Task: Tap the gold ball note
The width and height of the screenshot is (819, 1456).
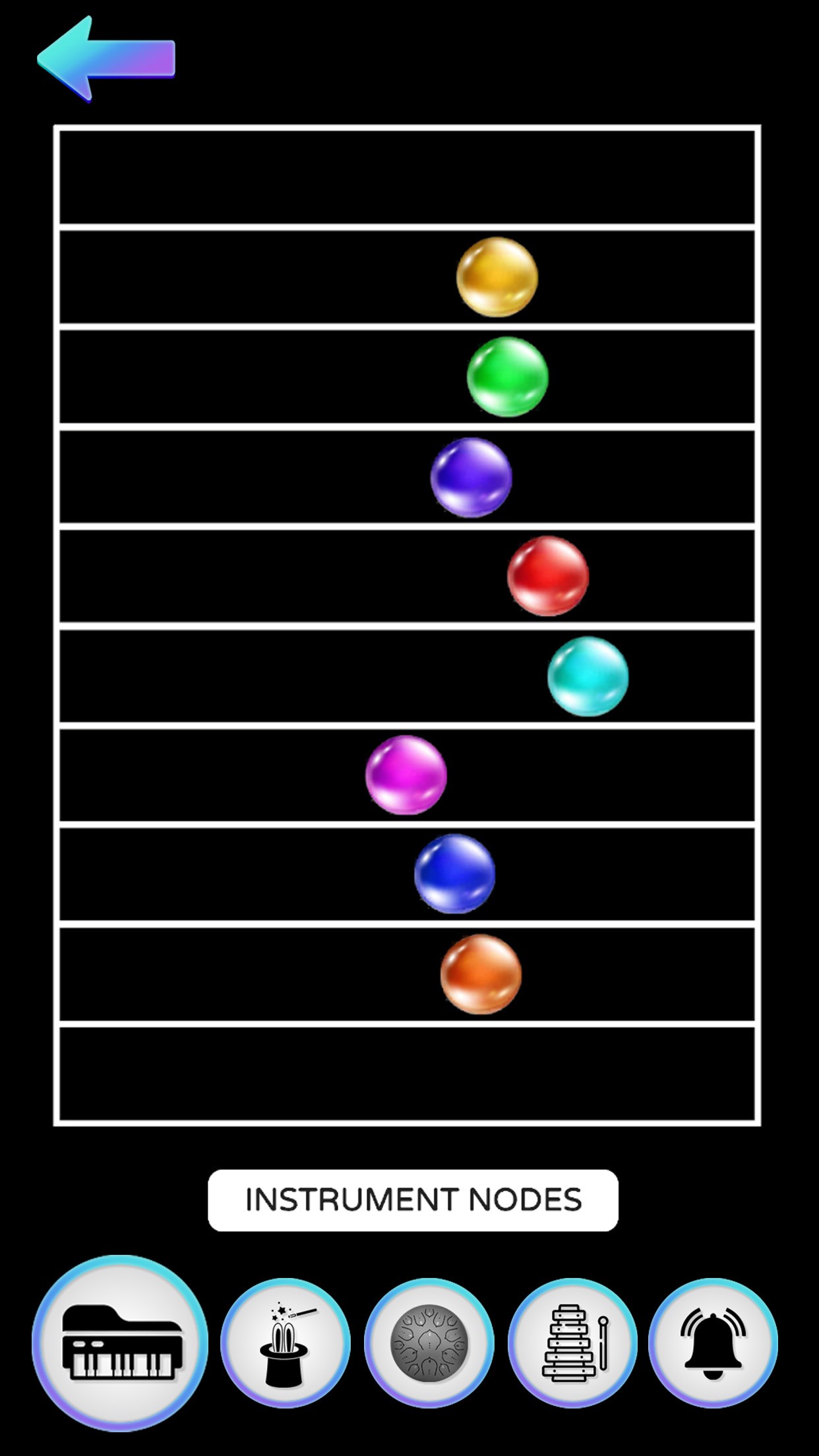Action: click(497, 278)
